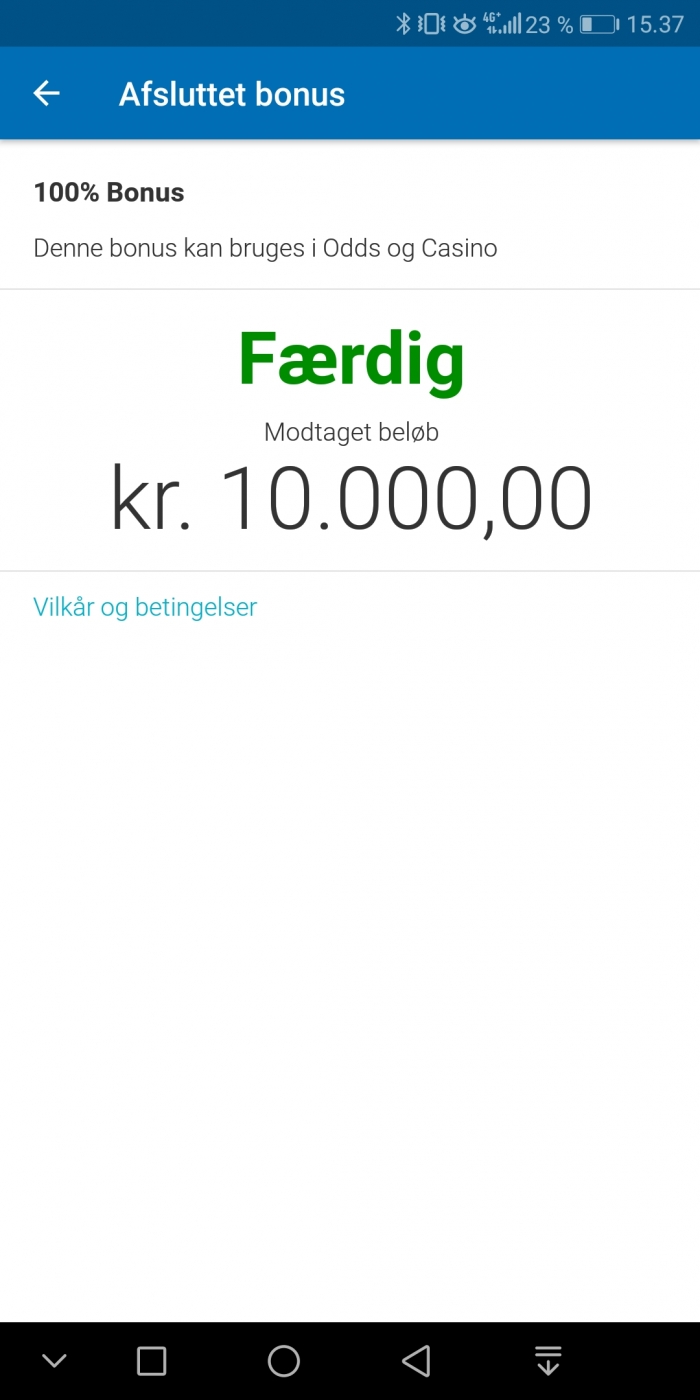Go back from Afsluttet bonus screen
The width and height of the screenshot is (700, 1400).
47,94
